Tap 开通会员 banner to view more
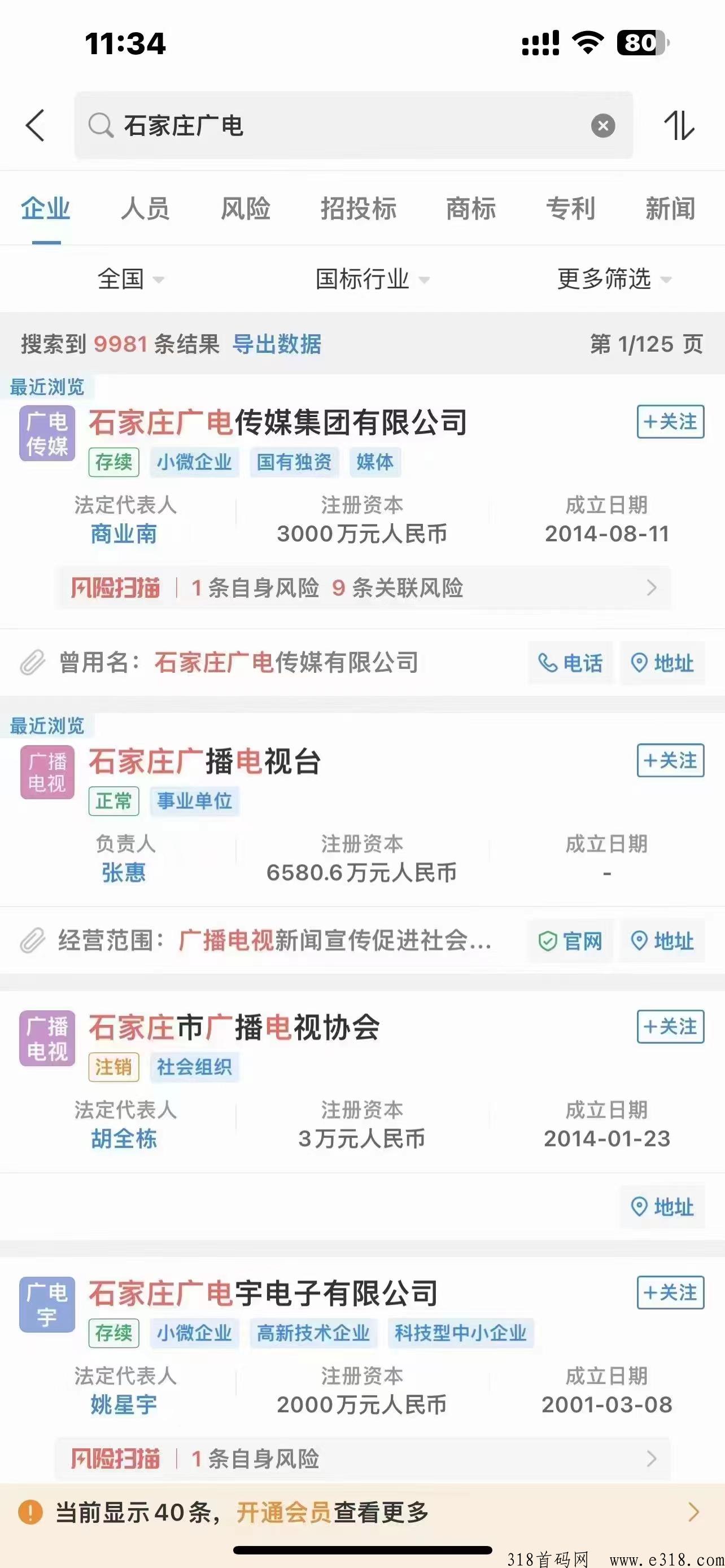This screenshot has width=725, height=1568. coord(363,1512)
